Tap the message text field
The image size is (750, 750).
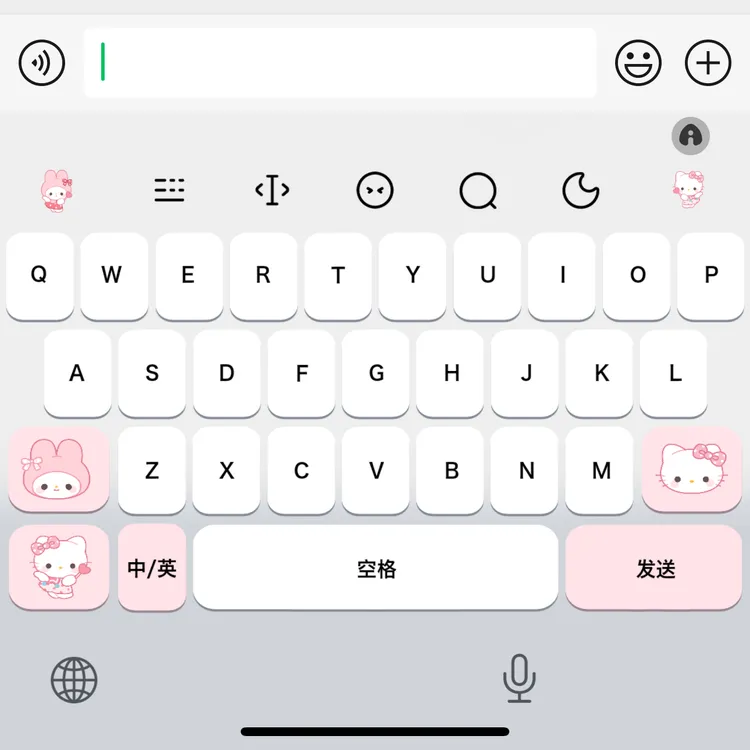(340, 63)
